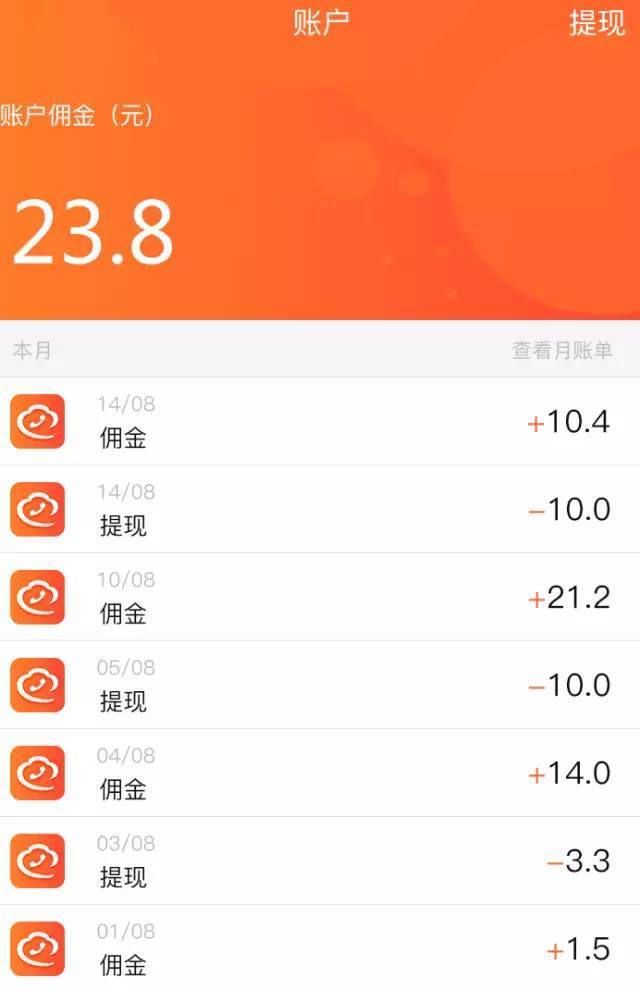Open 查看月账单 monthly bill
Image resolution: width=640 pixels, height=990 pixels.
(x=562, y=350)
